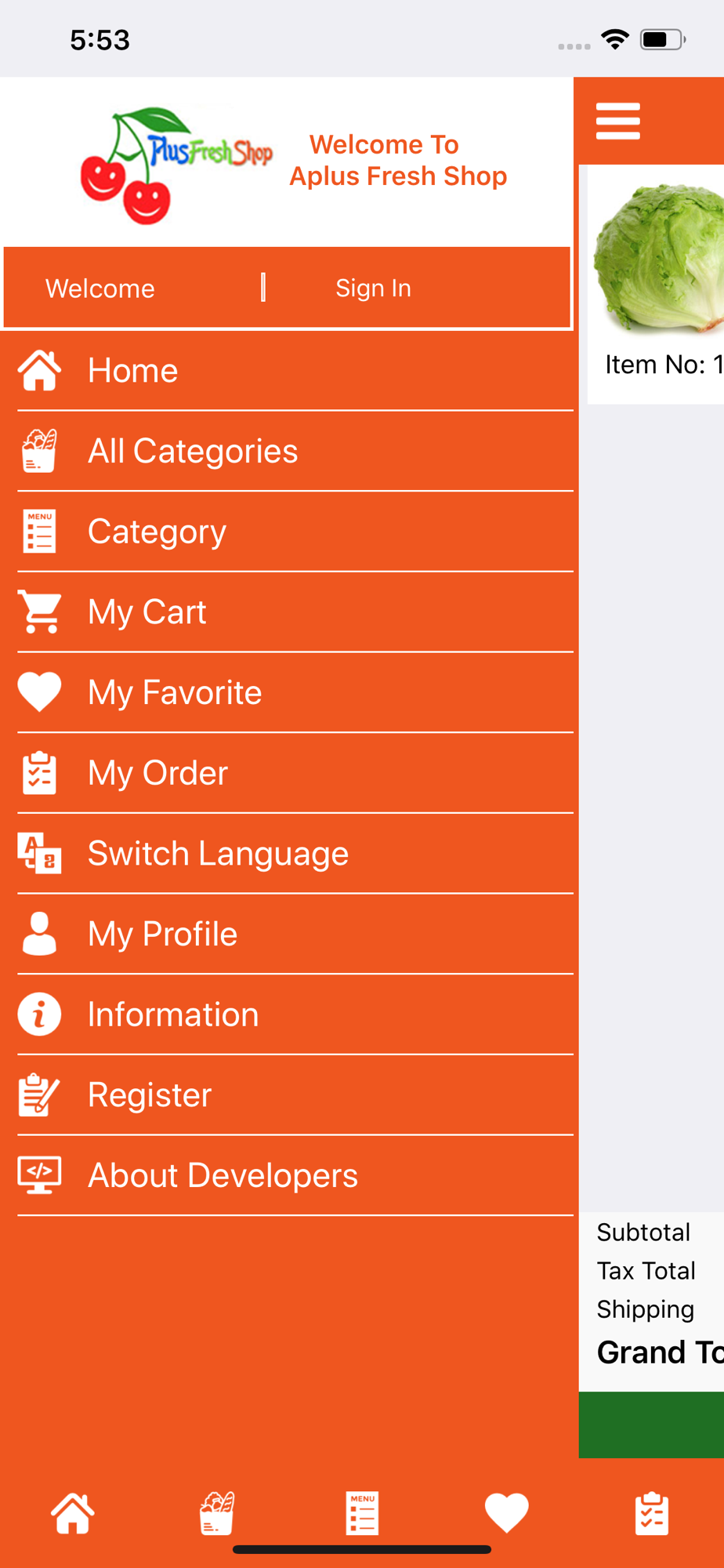Tap Sign In in the drawer header
This screenshot has height=1568, width=724.
pyautogui.click(x=373, y=289)
